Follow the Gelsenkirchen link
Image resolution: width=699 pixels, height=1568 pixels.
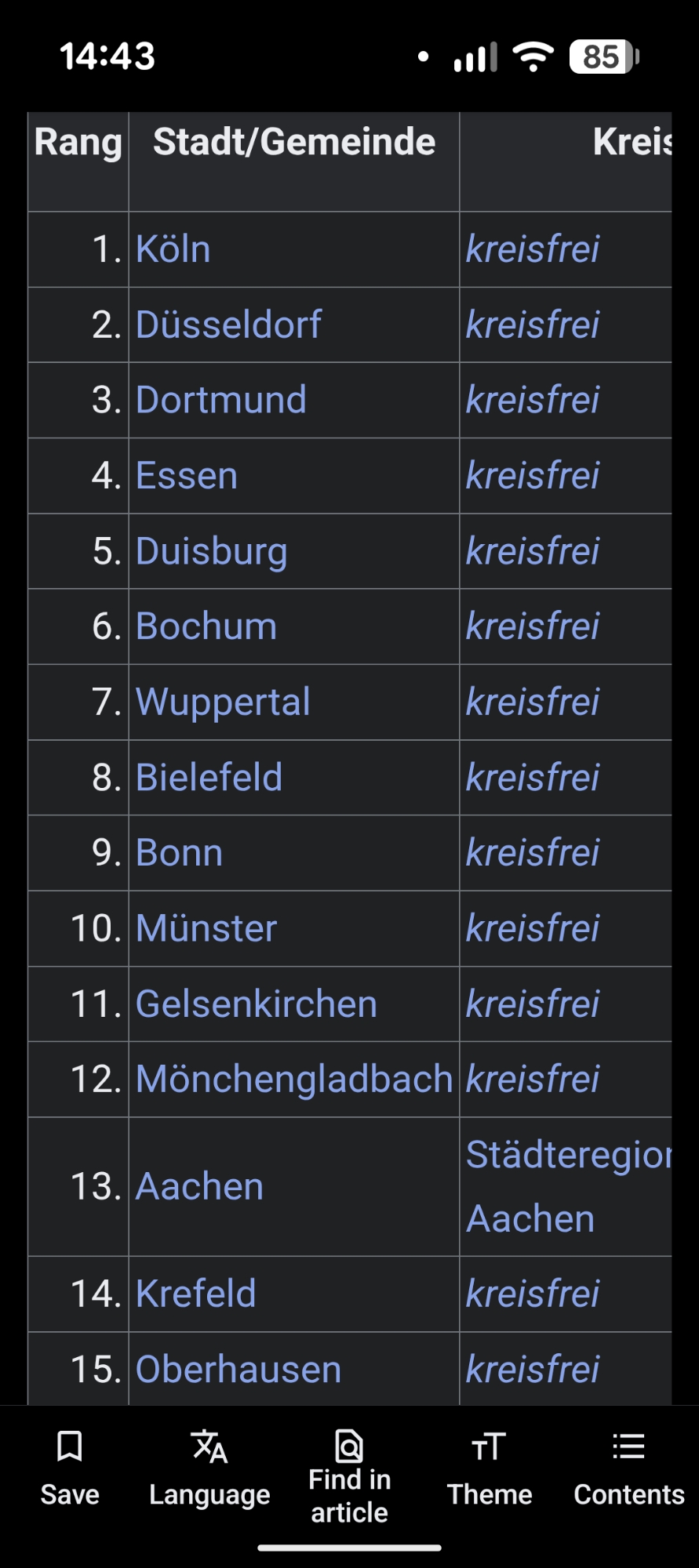[x=256, y=1004]
